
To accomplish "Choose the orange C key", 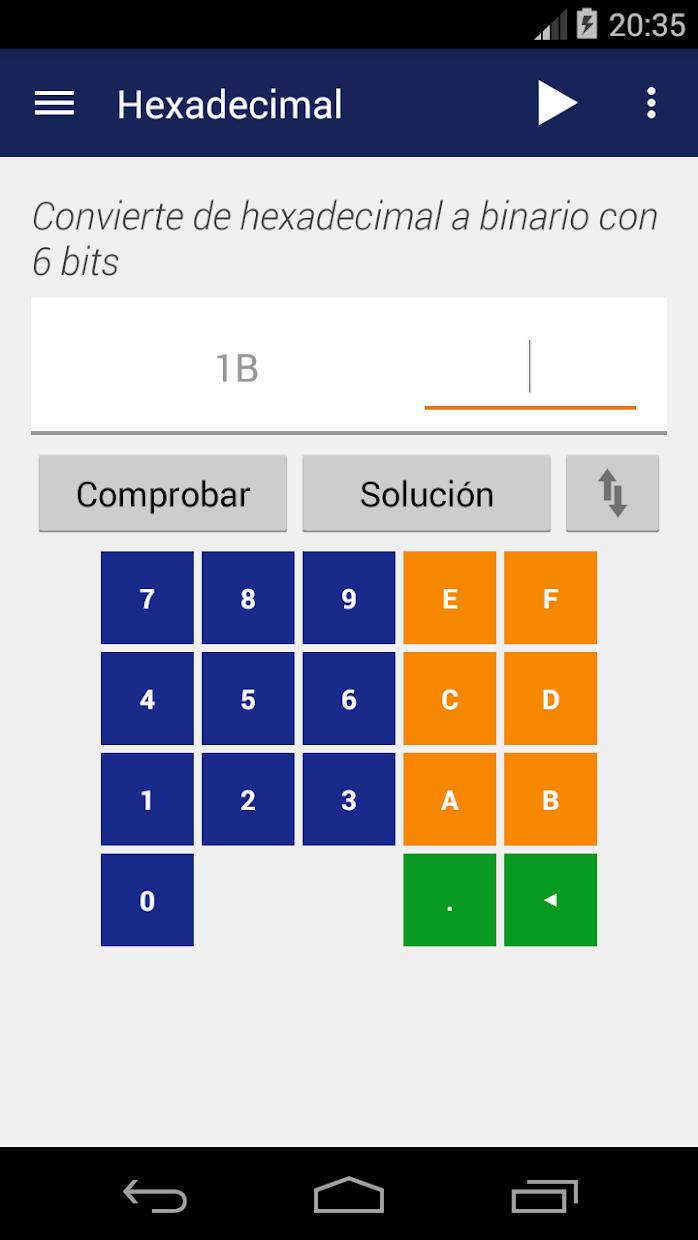I will (449, 699).
